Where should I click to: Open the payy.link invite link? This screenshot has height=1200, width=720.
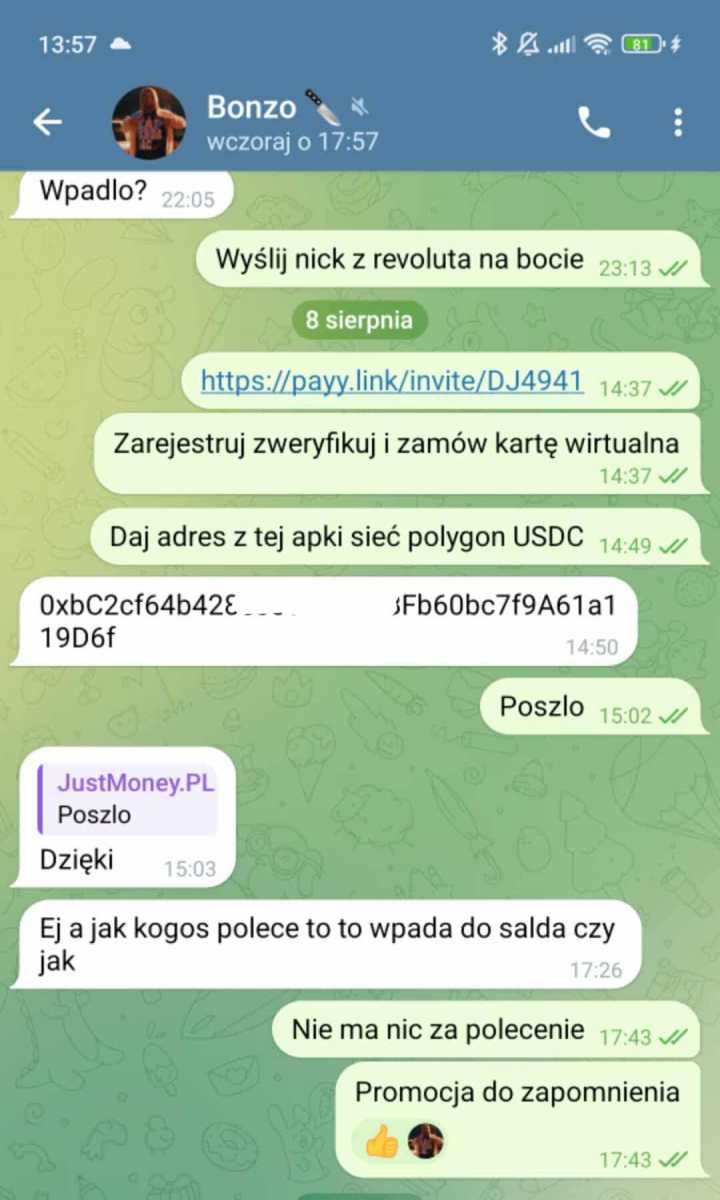coord(392,381)
